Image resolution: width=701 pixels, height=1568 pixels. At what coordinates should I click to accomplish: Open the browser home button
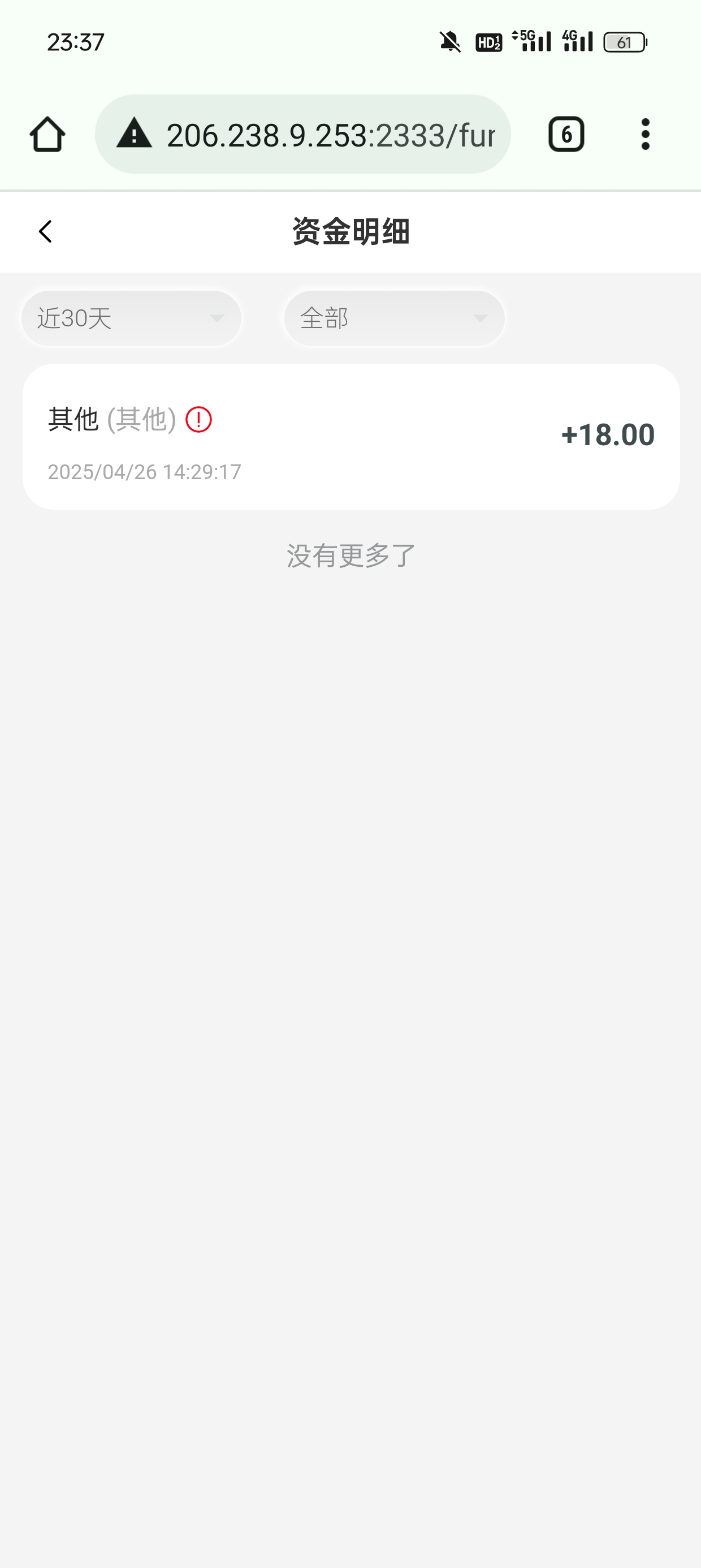(x=47, y=135)
